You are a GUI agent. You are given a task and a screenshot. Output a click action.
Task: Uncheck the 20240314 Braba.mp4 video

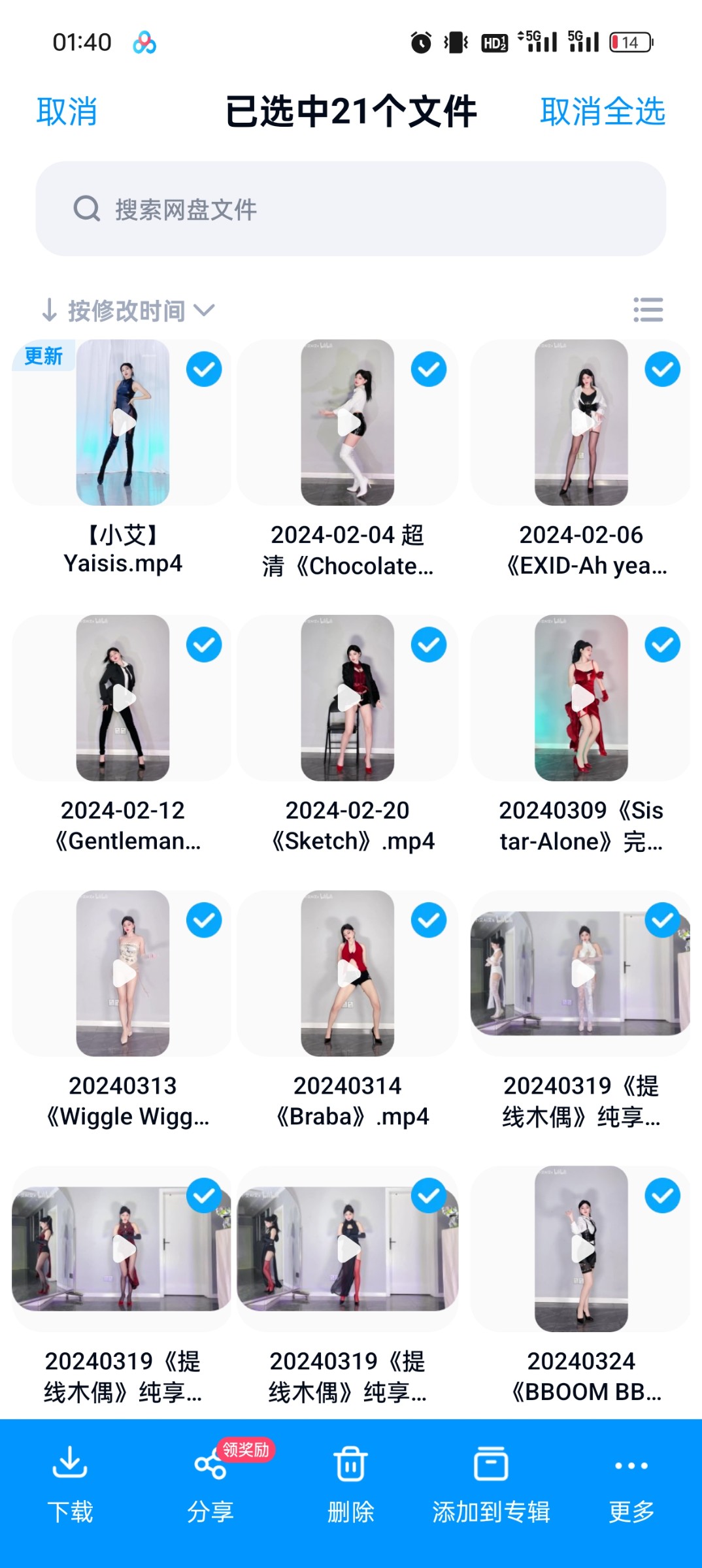click(429, 920)
